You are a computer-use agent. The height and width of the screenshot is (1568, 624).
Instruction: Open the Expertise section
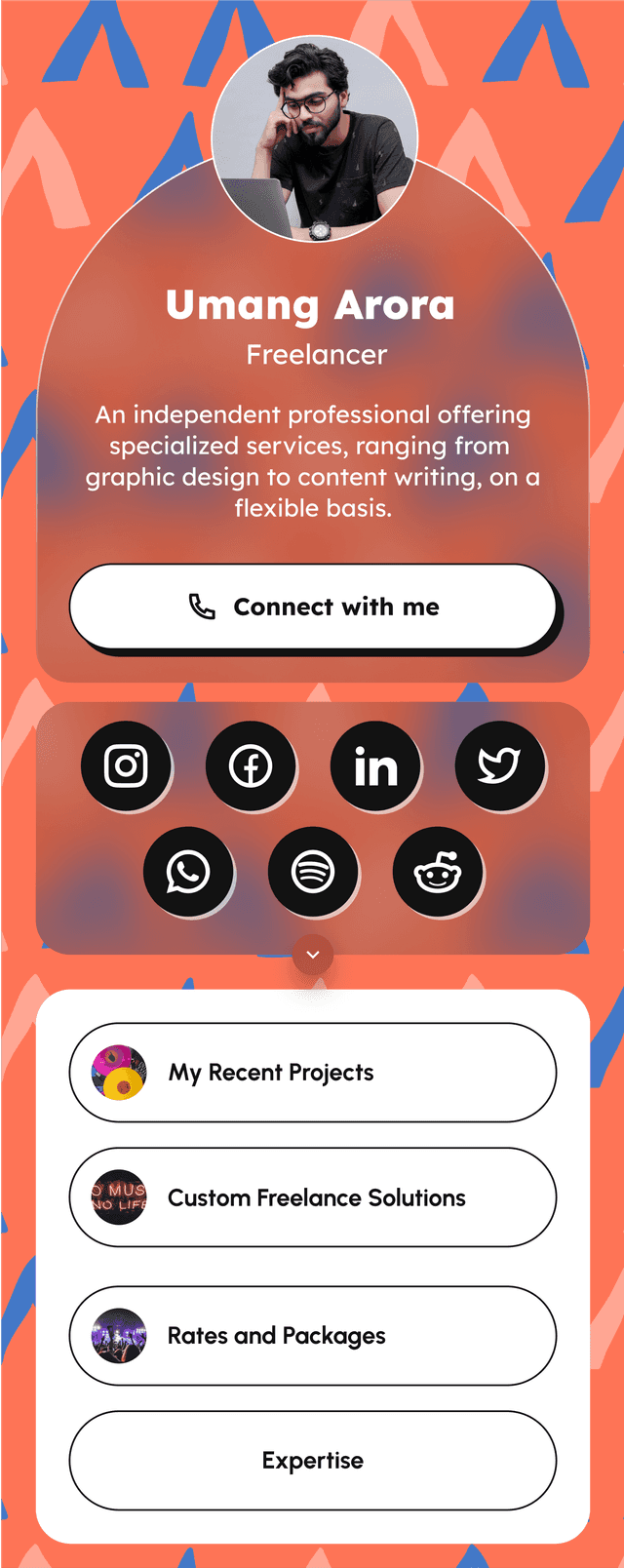coord(313,1461)
